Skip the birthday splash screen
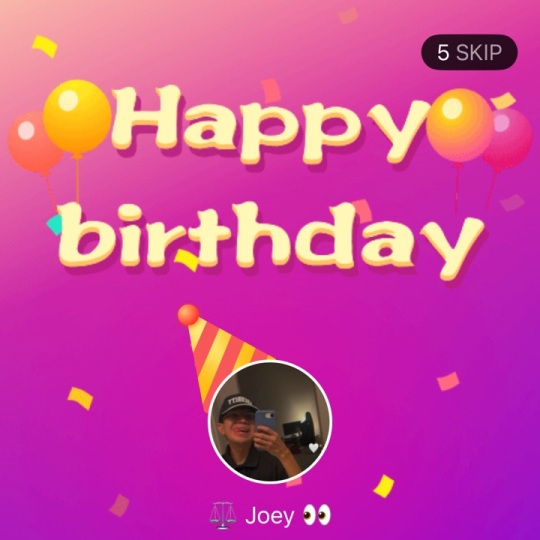 click(469, 52)
